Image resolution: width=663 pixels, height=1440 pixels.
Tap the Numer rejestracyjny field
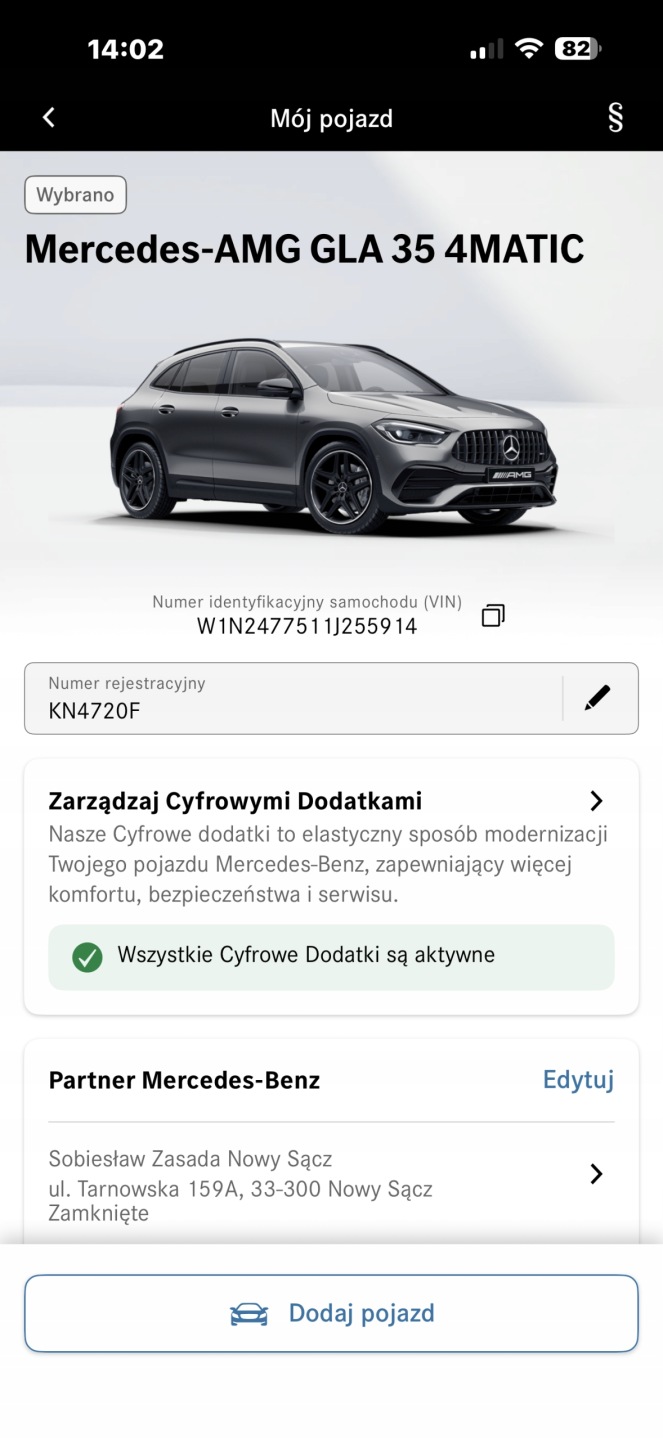coord(290,699)
